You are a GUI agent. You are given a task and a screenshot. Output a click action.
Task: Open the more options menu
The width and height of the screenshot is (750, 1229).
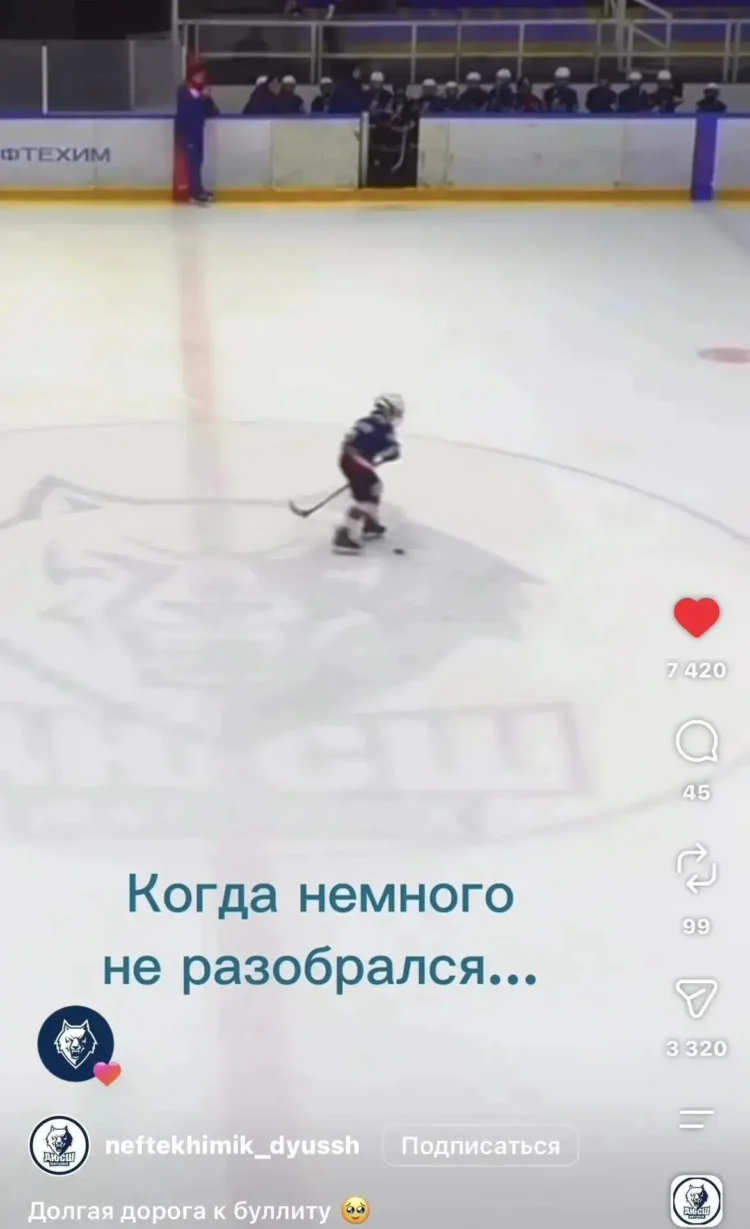(697, 1118)
